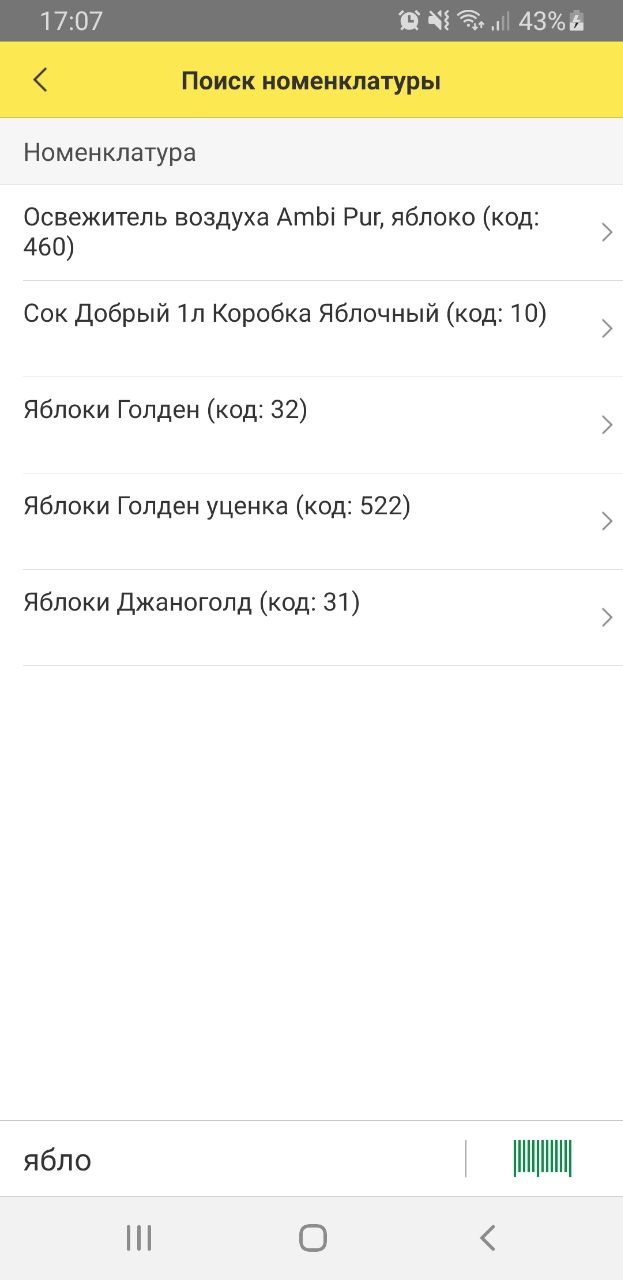Scan a product with the barcode icon

click(x=543, y=1158)
